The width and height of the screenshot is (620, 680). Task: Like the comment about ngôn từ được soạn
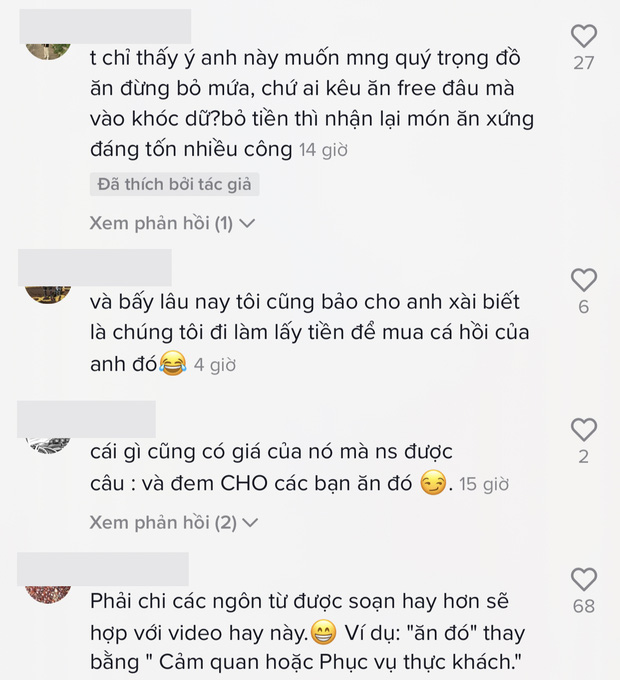(x=583, y=579)
